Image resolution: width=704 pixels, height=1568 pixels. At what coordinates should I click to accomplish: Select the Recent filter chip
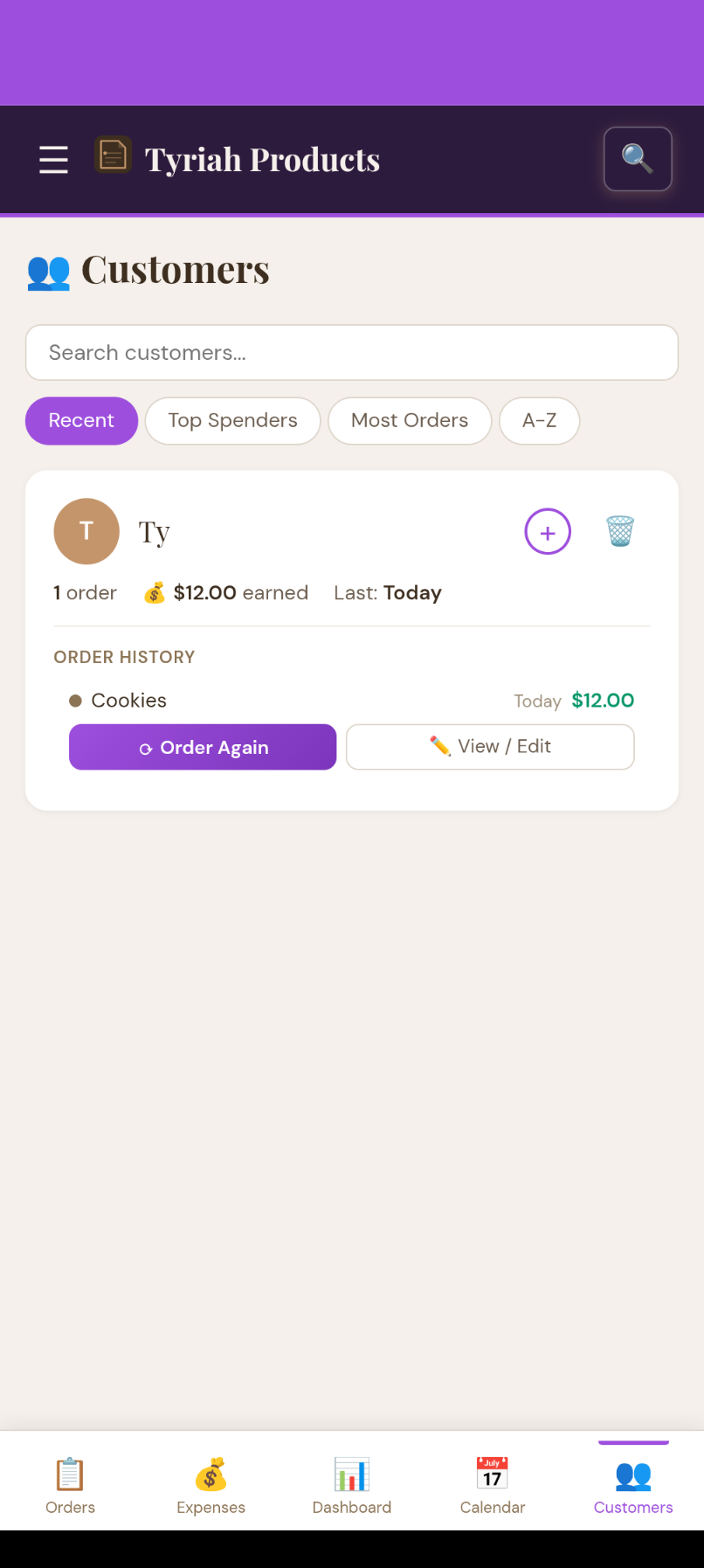click(81, 421)
